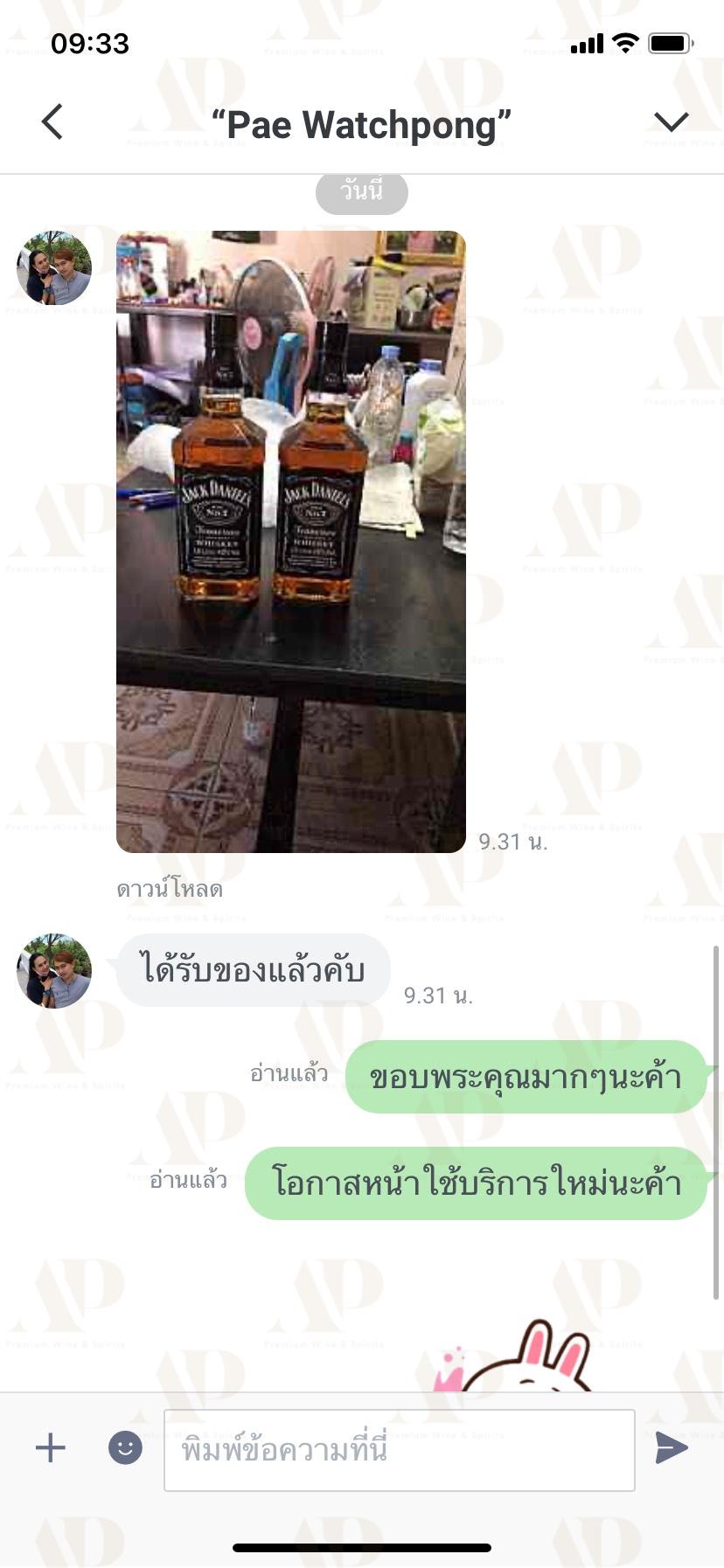Viewport: 724px width, 1568px height.
Task: Open the plus attachment menu
Action: click(x=51, y=1448)
